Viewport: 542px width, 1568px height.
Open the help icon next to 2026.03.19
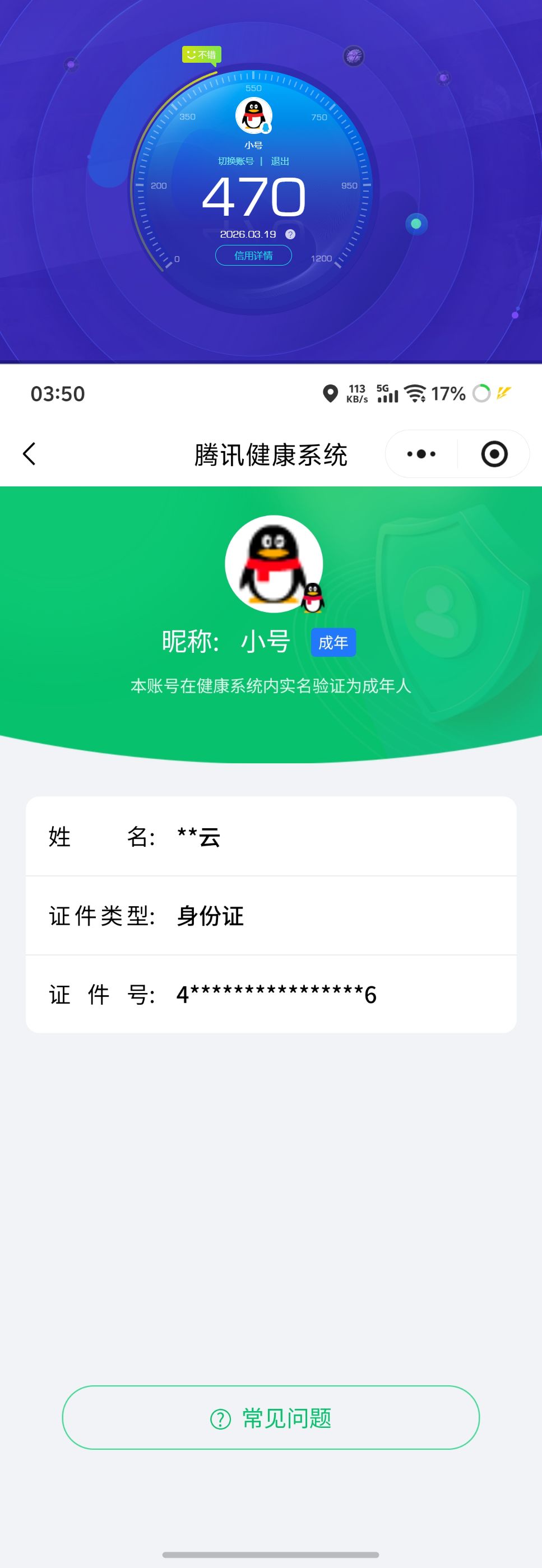click(290, 234)
